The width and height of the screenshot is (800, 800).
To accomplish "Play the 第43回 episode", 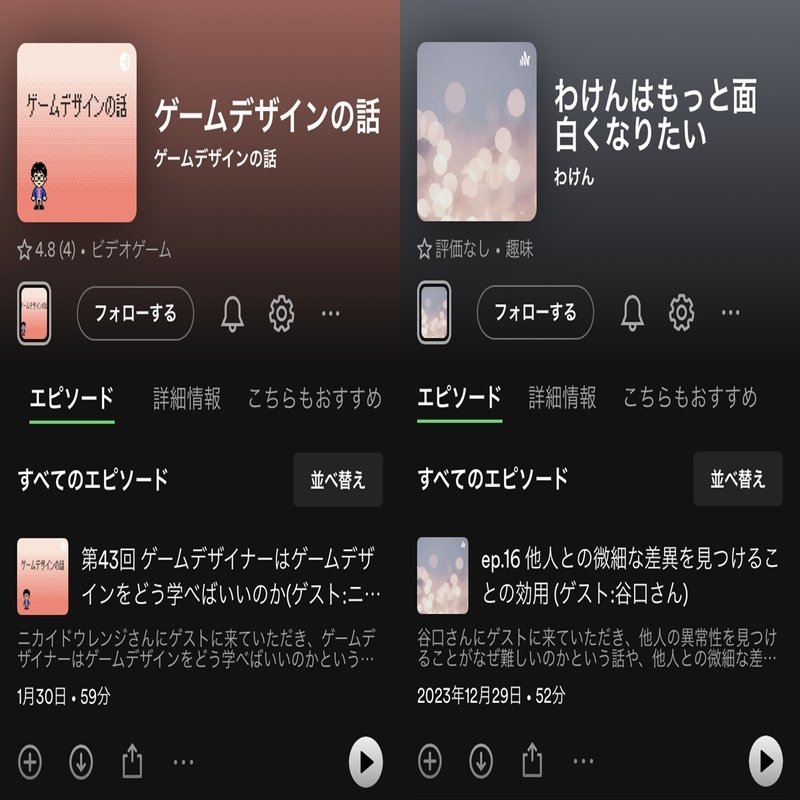I will coord(365,763).
